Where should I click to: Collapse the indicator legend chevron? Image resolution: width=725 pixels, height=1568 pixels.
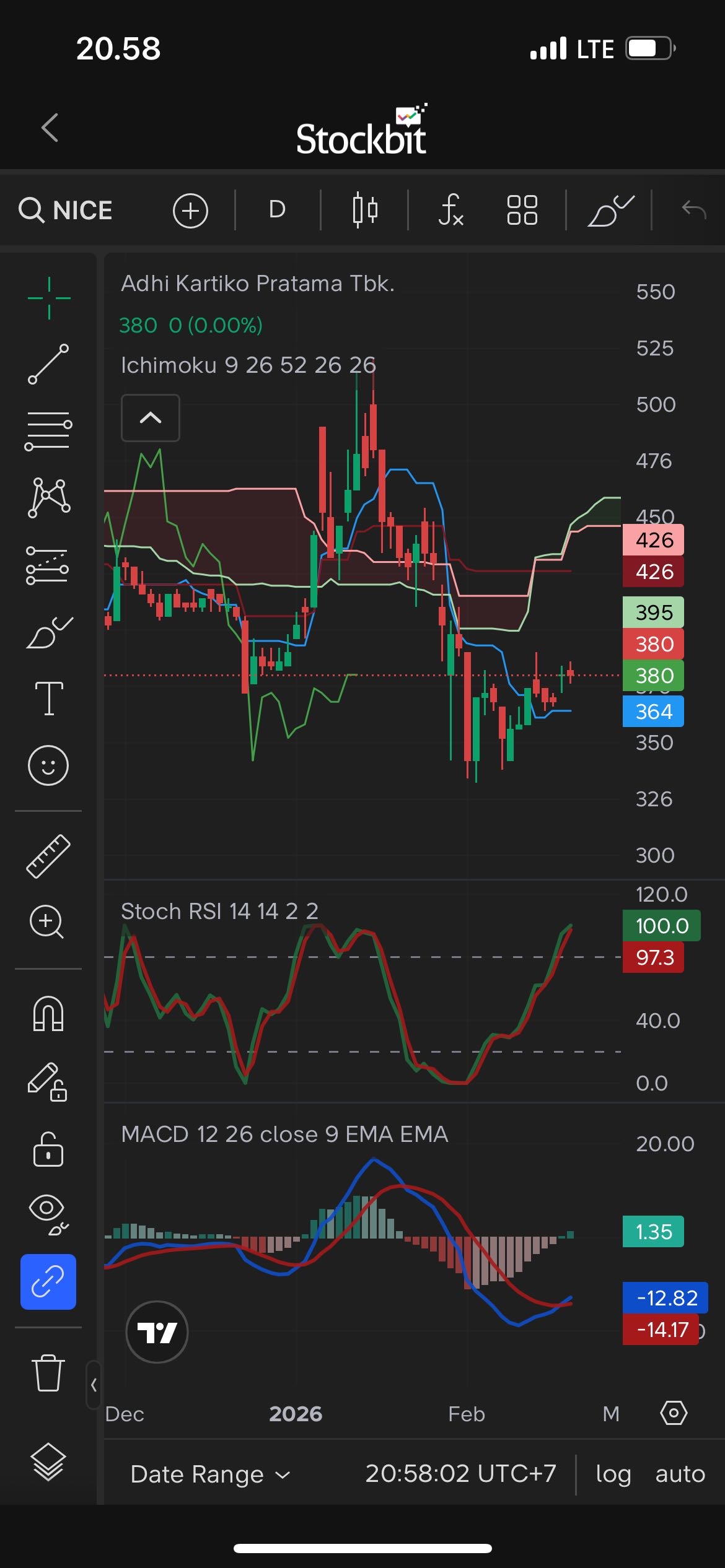151,418
